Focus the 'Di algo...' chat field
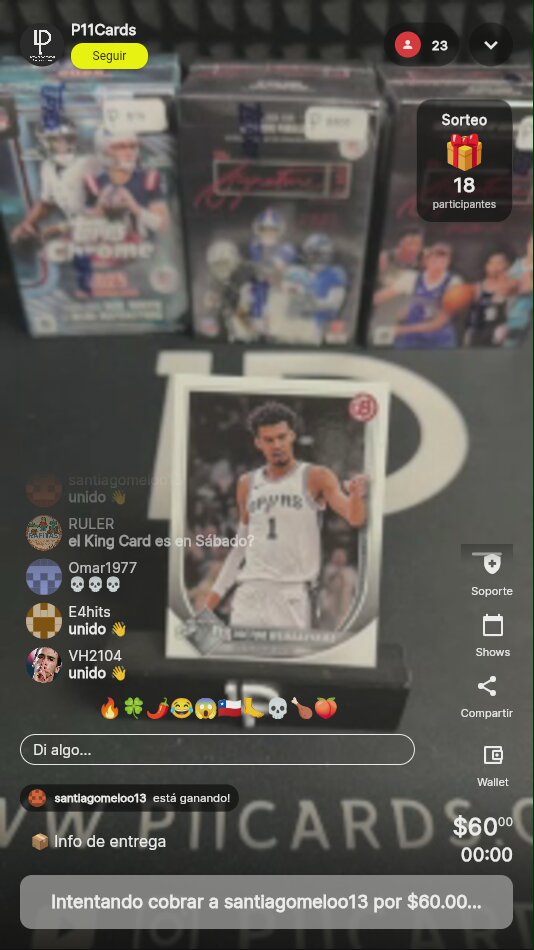 point(217,749)
